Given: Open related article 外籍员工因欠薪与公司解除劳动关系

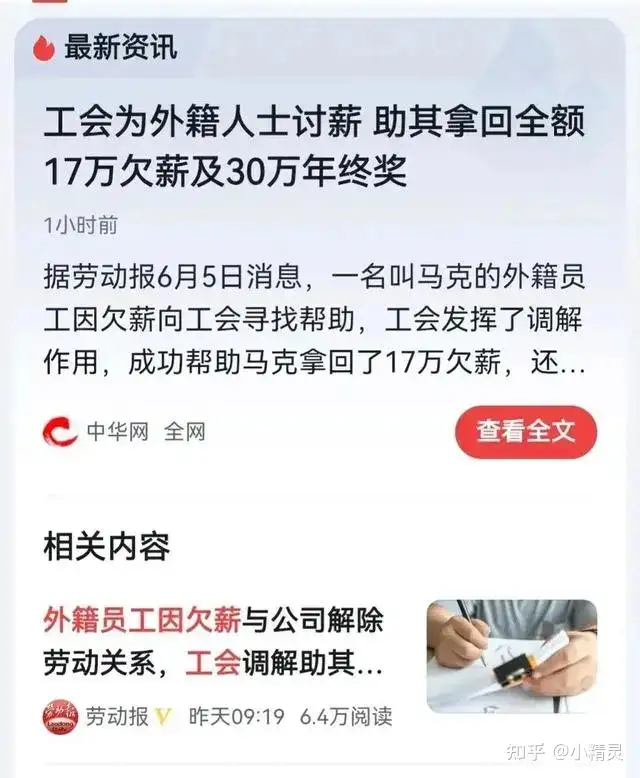Looking at the screenshot, I should pyautogui.click(x=213, y=641).
